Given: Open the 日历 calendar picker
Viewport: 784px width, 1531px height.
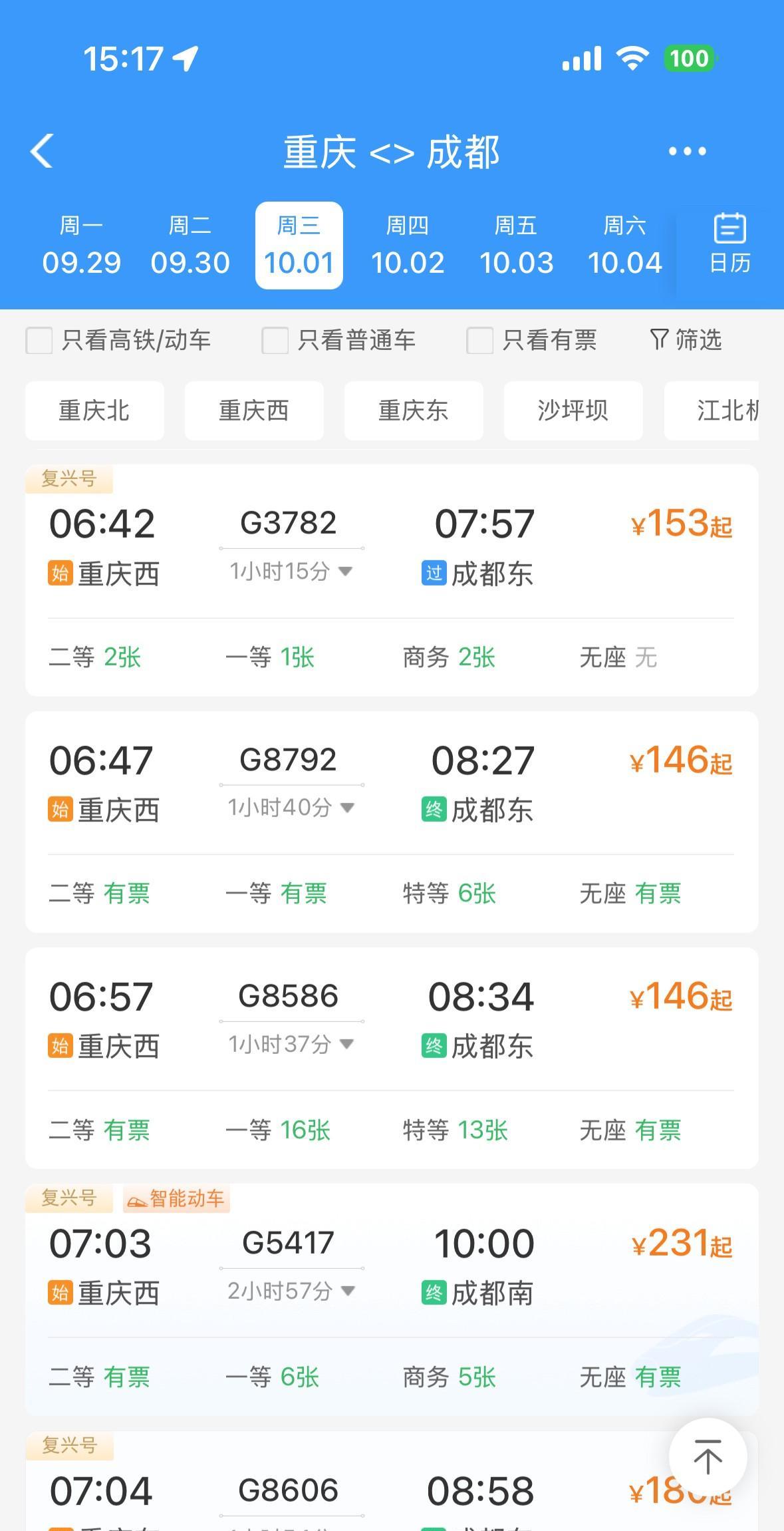Looking at the screenshot, I should pos(729,244).
